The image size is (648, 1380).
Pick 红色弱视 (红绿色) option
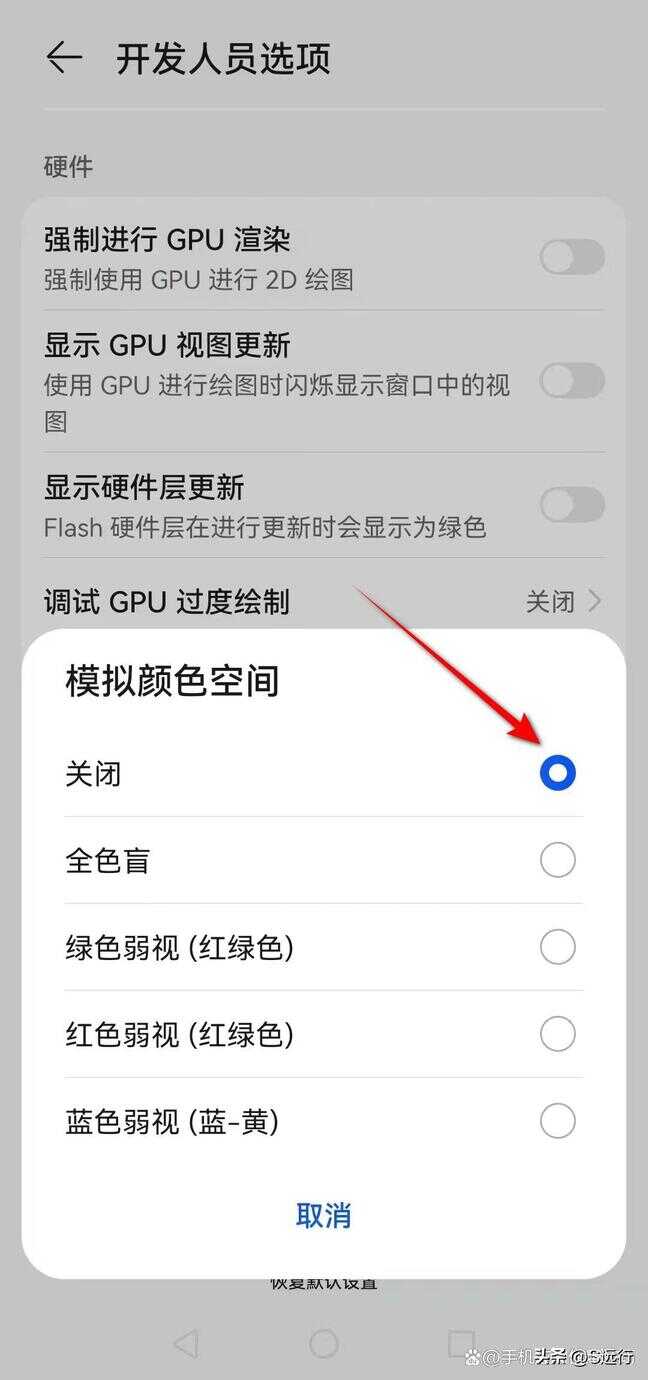click(557, 1034)
